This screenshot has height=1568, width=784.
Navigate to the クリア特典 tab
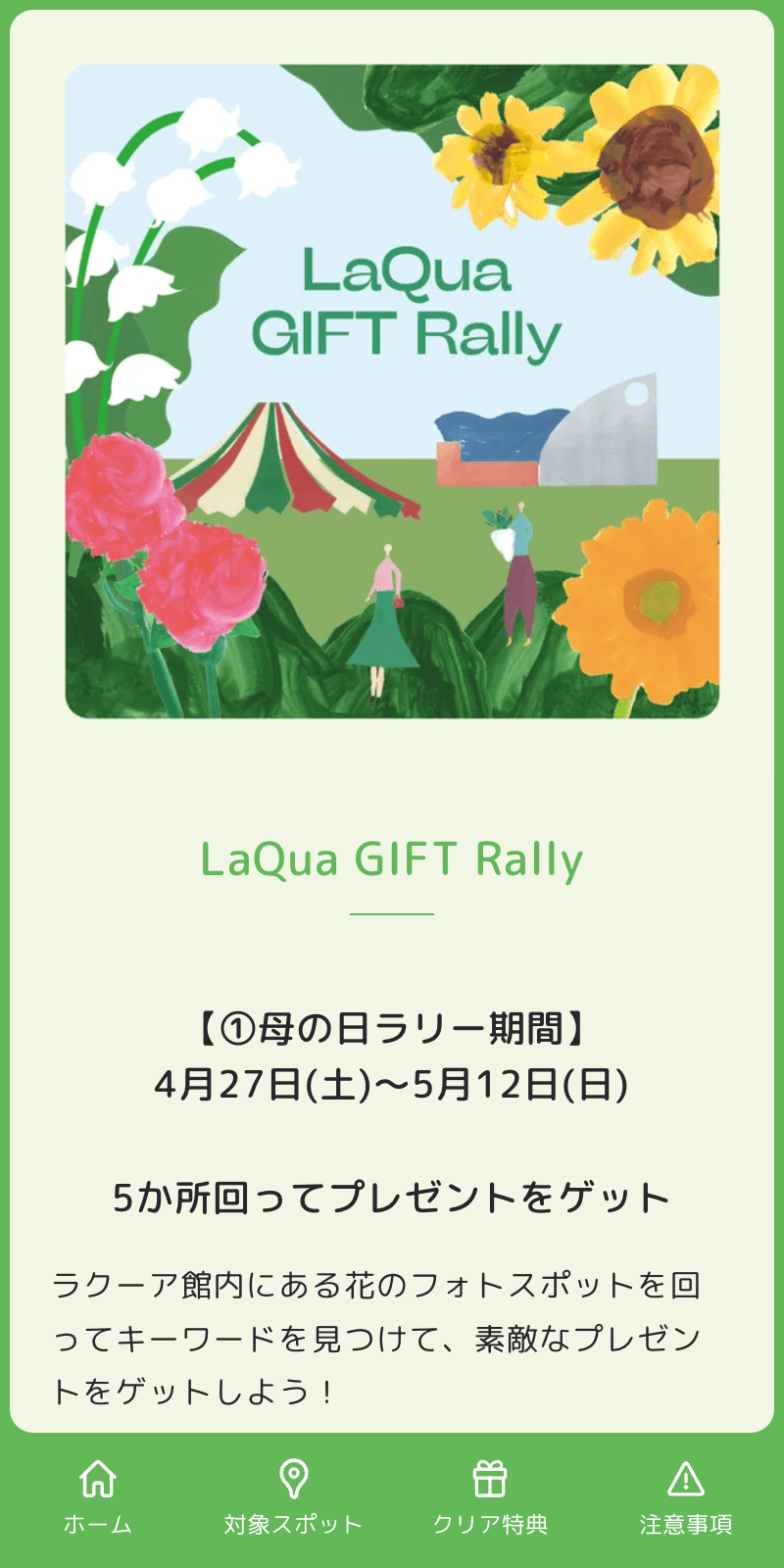click(x=492, y=1522)
